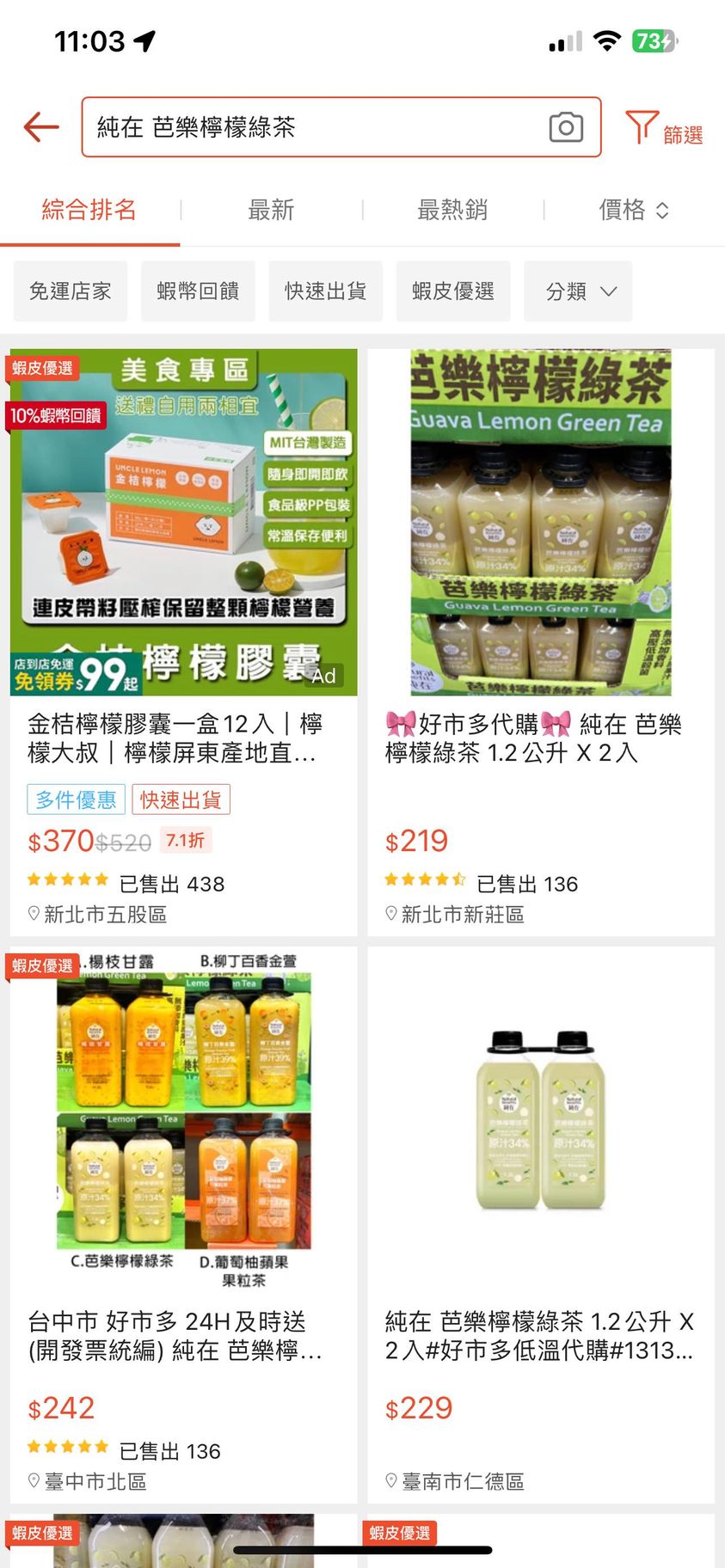Open the 篩選 filter panel
725x1568 pixels.
(664, 129)
